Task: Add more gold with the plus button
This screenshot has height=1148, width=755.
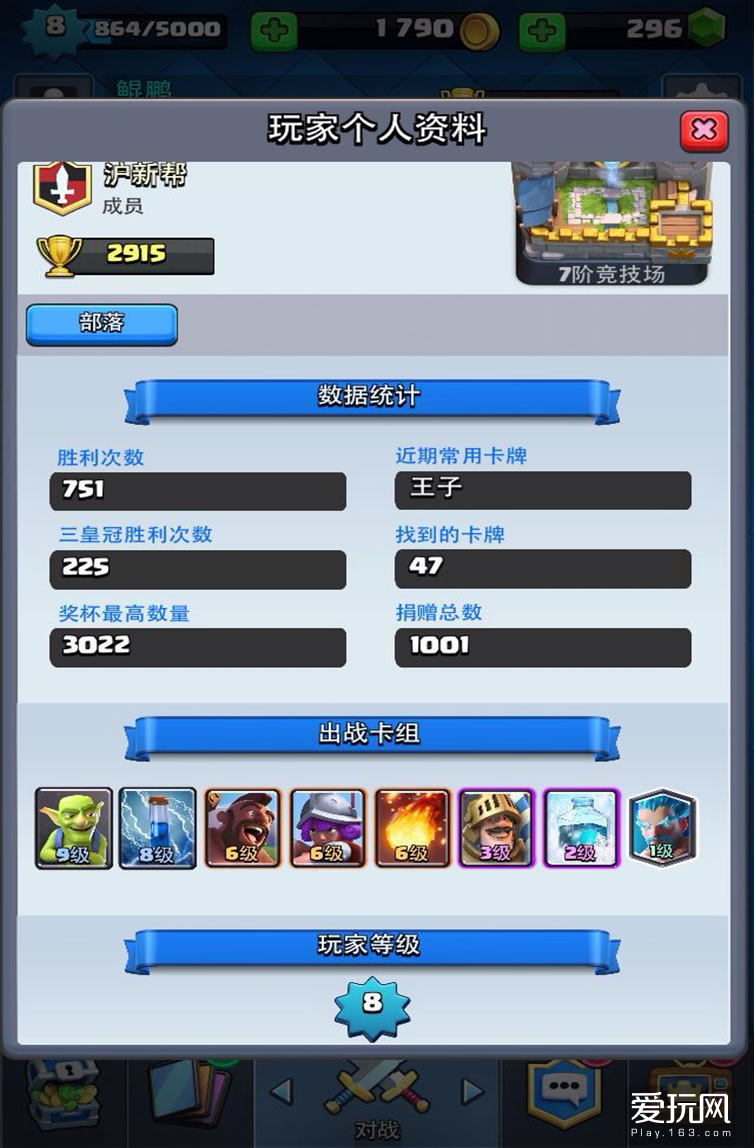Action: (273, 30)
